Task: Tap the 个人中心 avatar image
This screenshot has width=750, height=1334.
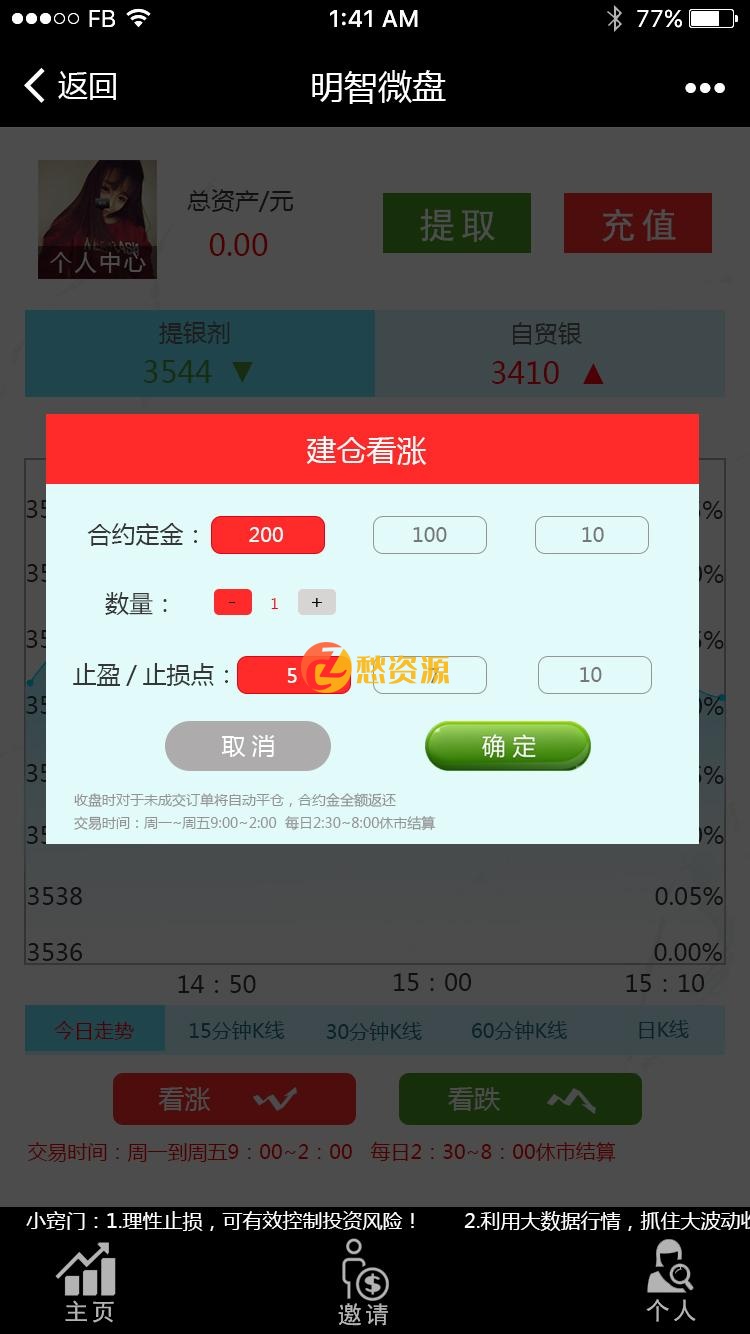Action: (97, 219)
